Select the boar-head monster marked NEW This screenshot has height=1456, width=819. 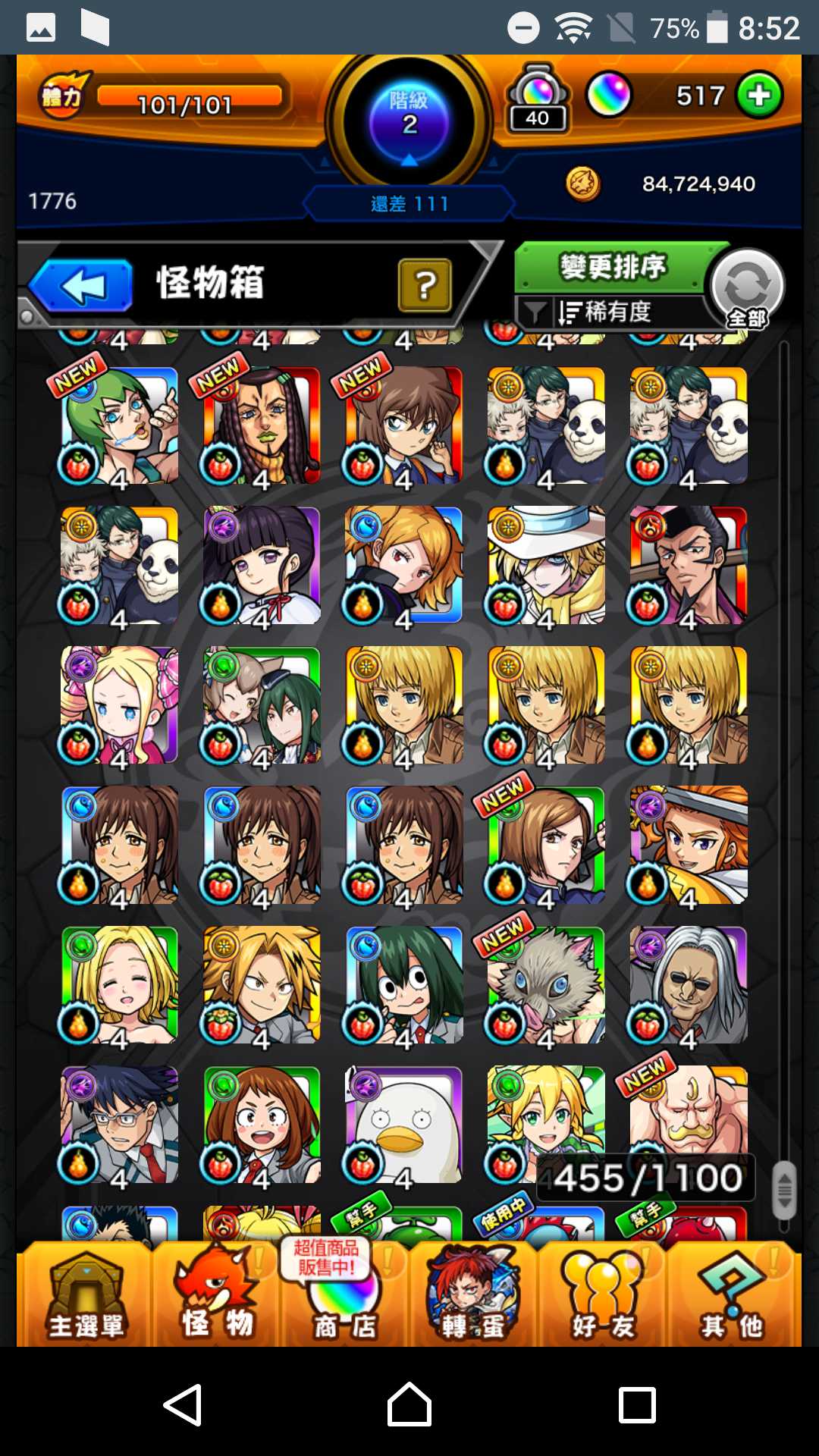click(546, 984)
